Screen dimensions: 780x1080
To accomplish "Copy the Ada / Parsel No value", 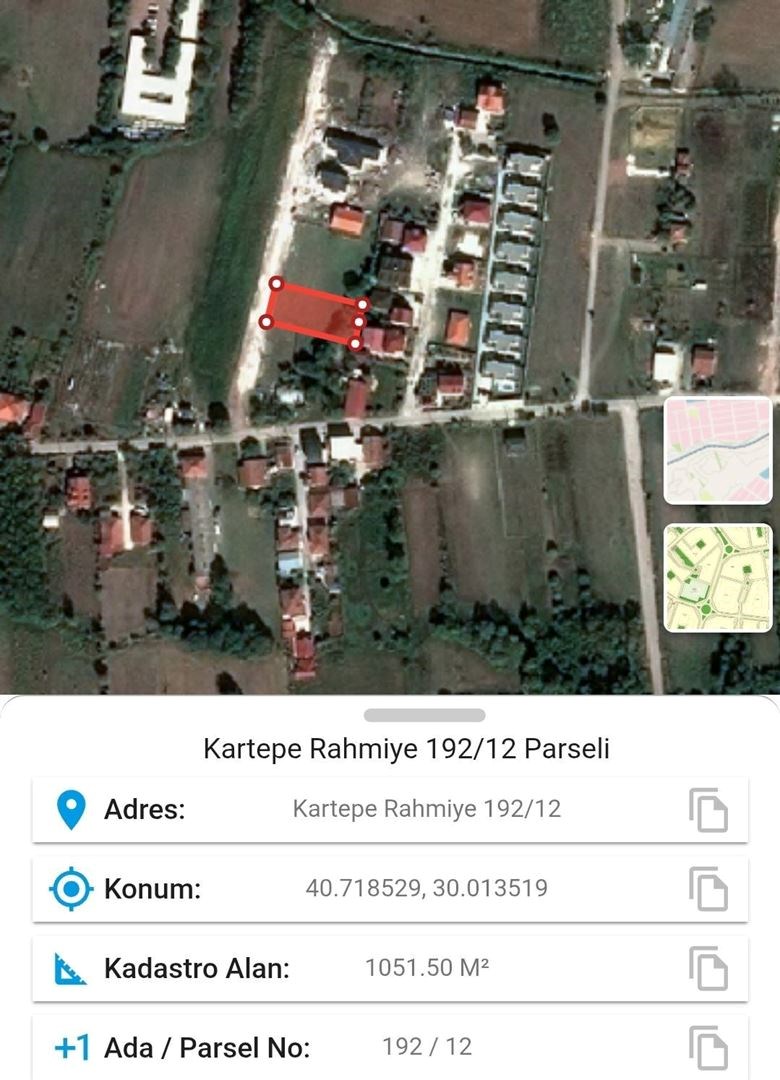I will (709, 1047).
